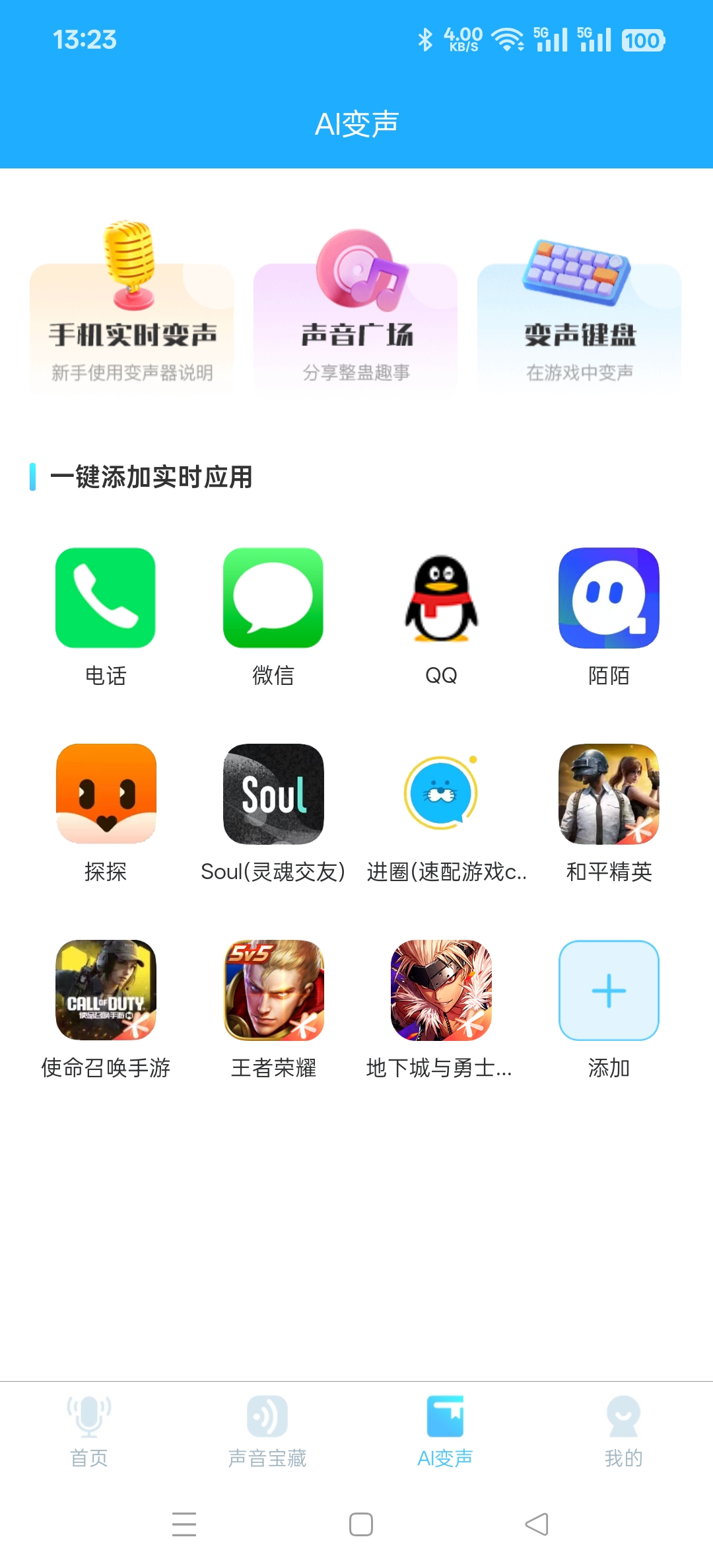Tap the AI变声 tab
Viewport: 713px width, 1568px height.
tap(445, 1430)
